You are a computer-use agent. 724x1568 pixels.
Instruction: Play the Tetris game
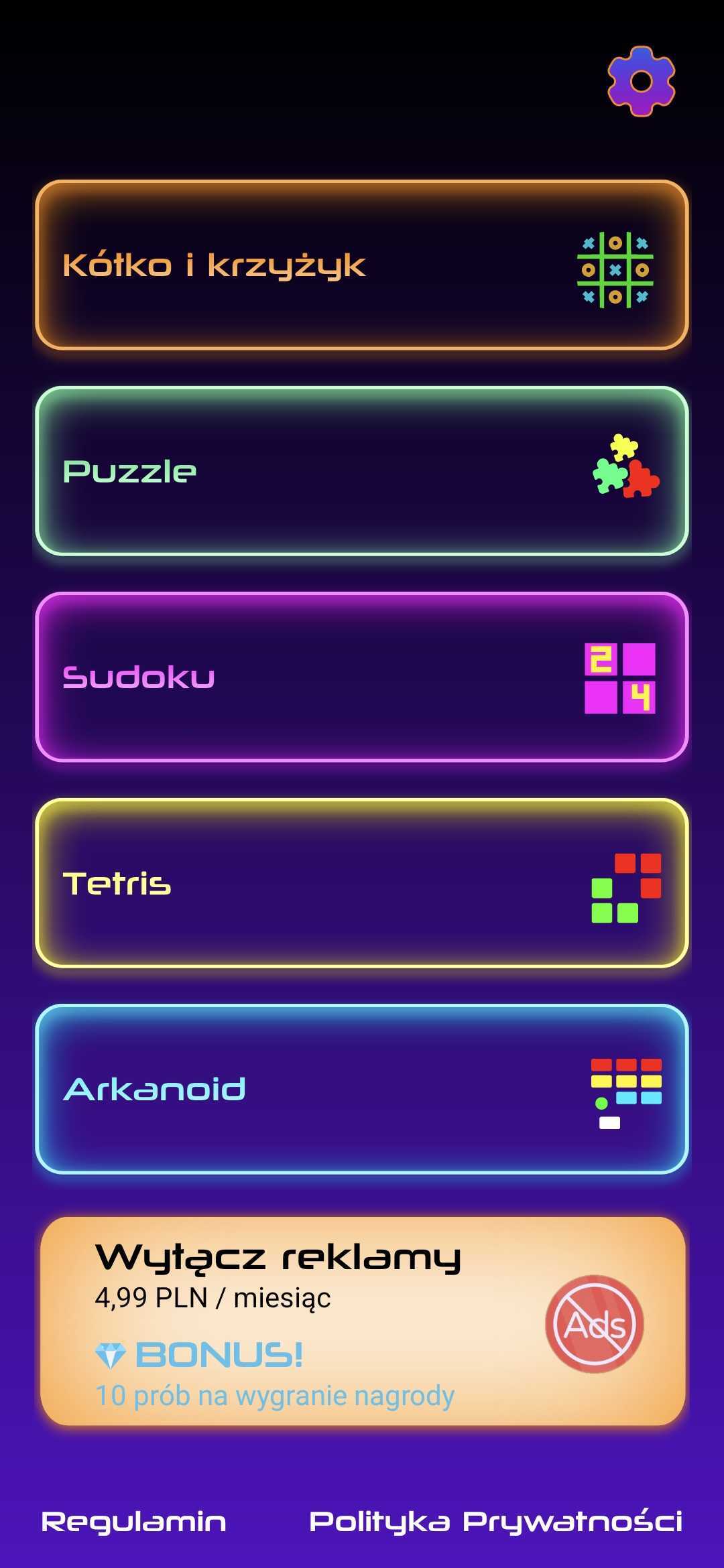[362, 883]
